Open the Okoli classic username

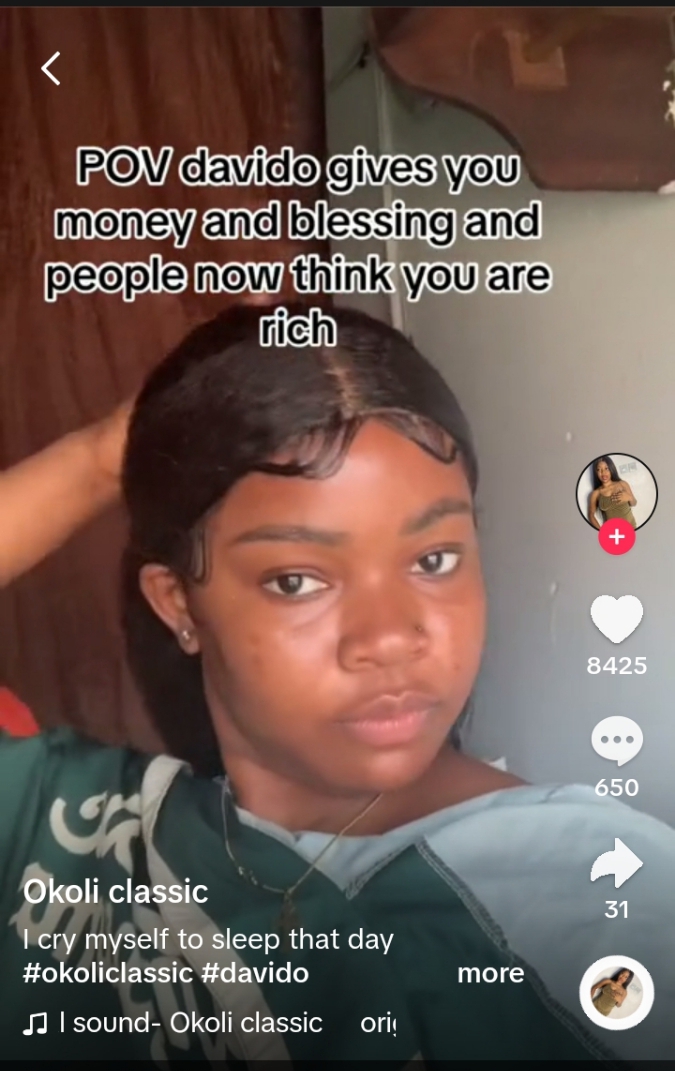coord(115,892)
